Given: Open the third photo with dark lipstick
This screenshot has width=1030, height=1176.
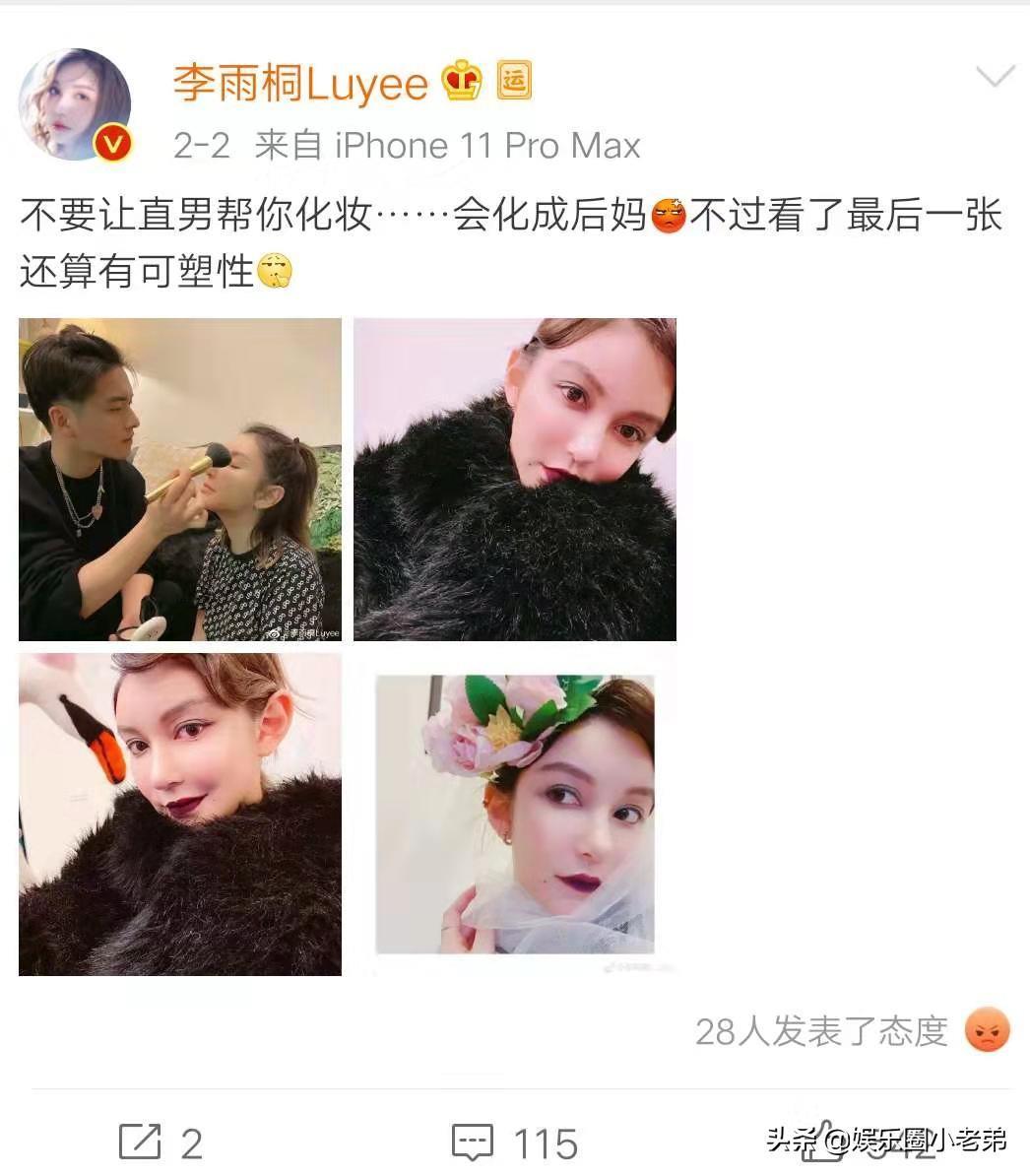Looking at the screenshot, I should coord(180,815).
